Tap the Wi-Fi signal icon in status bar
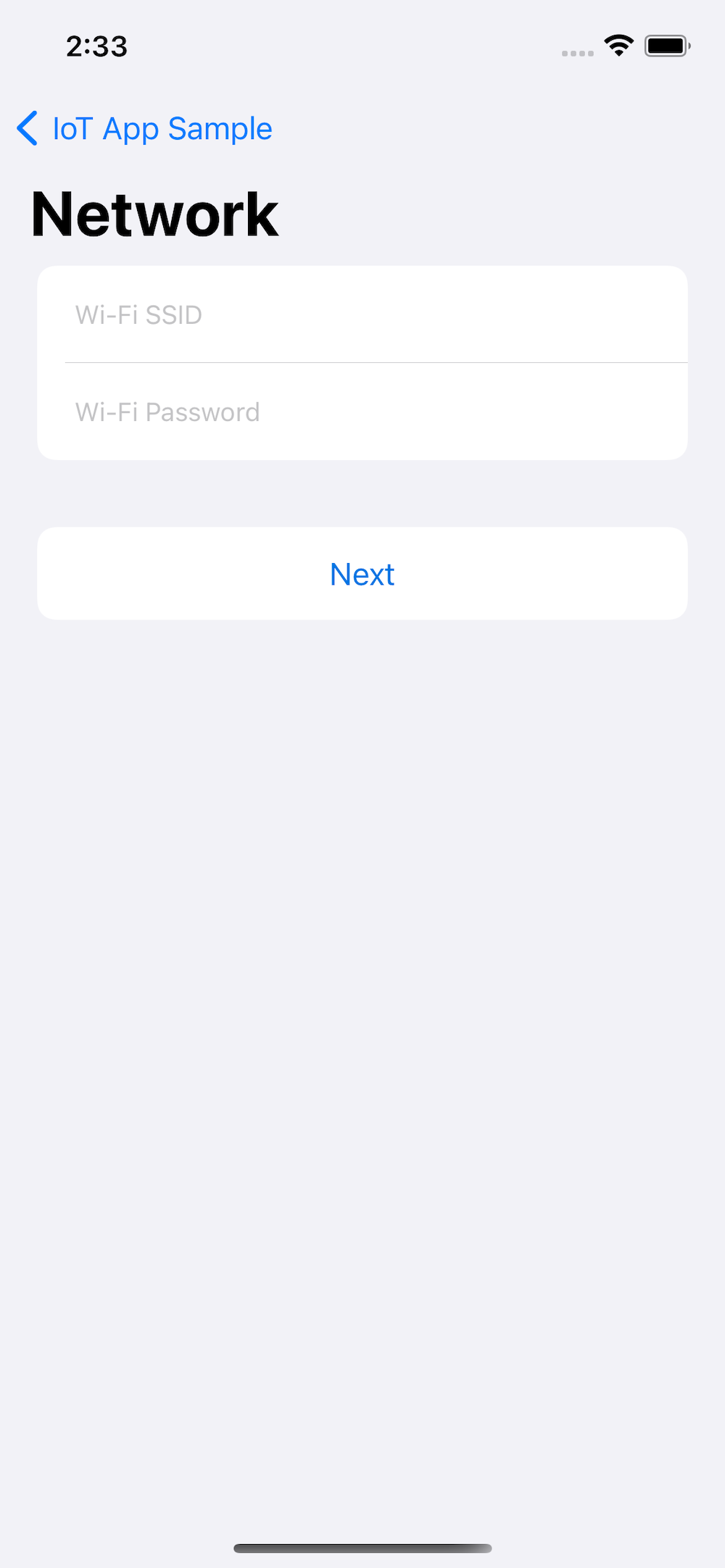This screenshot has height=1568, width=725. point(618,45)
